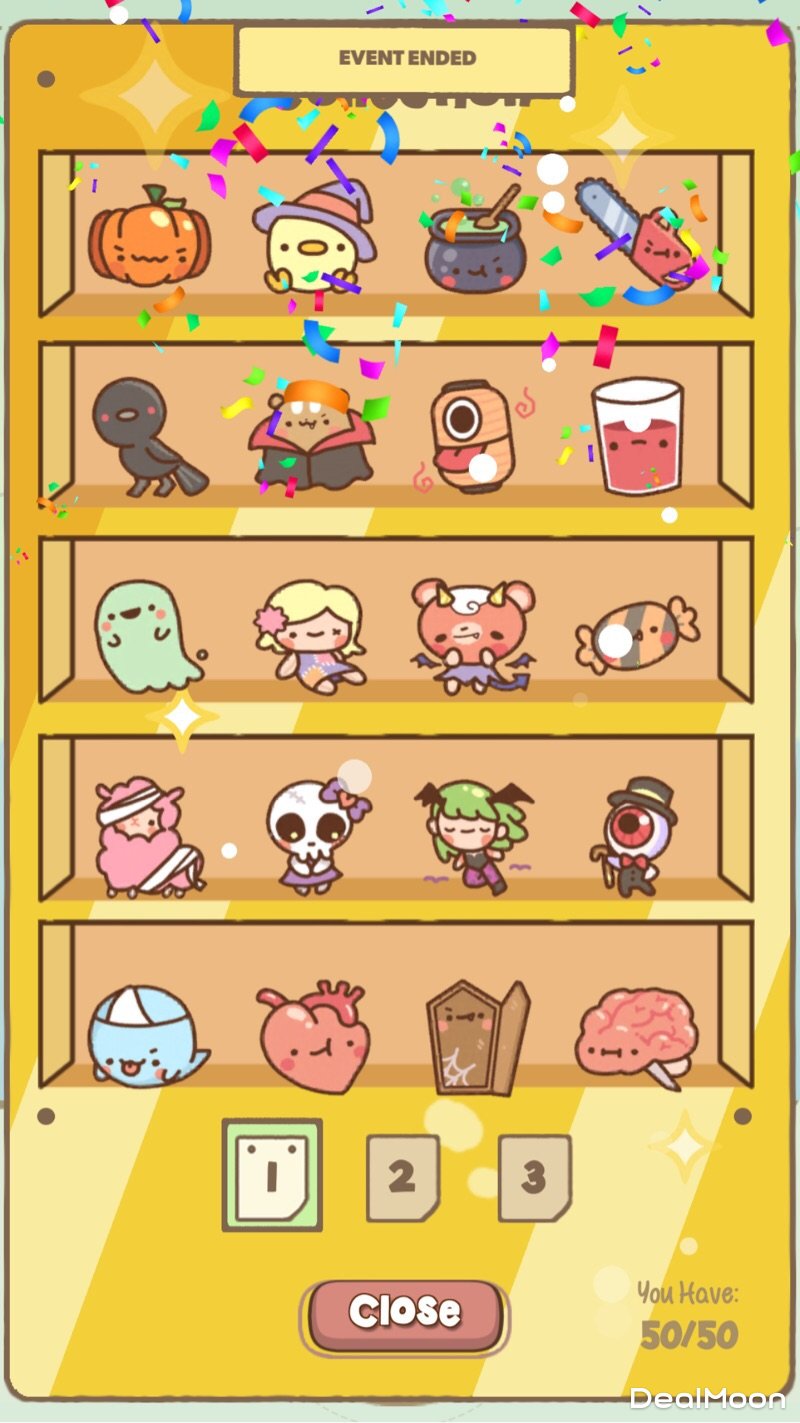
Task: View the eyeball with top hat
Action: tap(640, 834)
